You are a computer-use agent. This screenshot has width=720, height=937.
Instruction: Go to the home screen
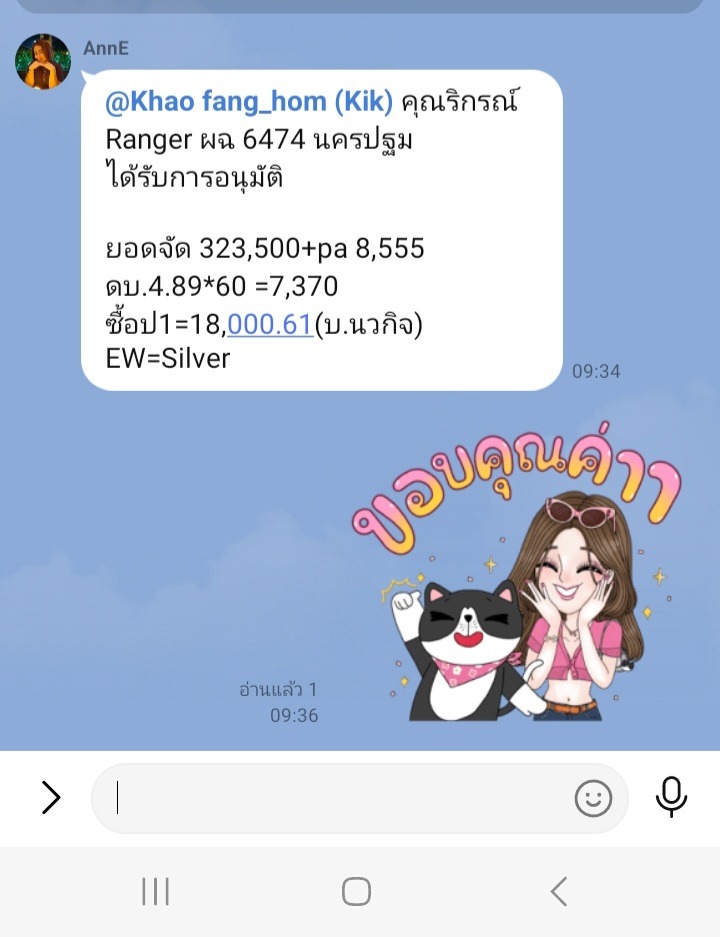pyautogui.click(x=356, y=891)
